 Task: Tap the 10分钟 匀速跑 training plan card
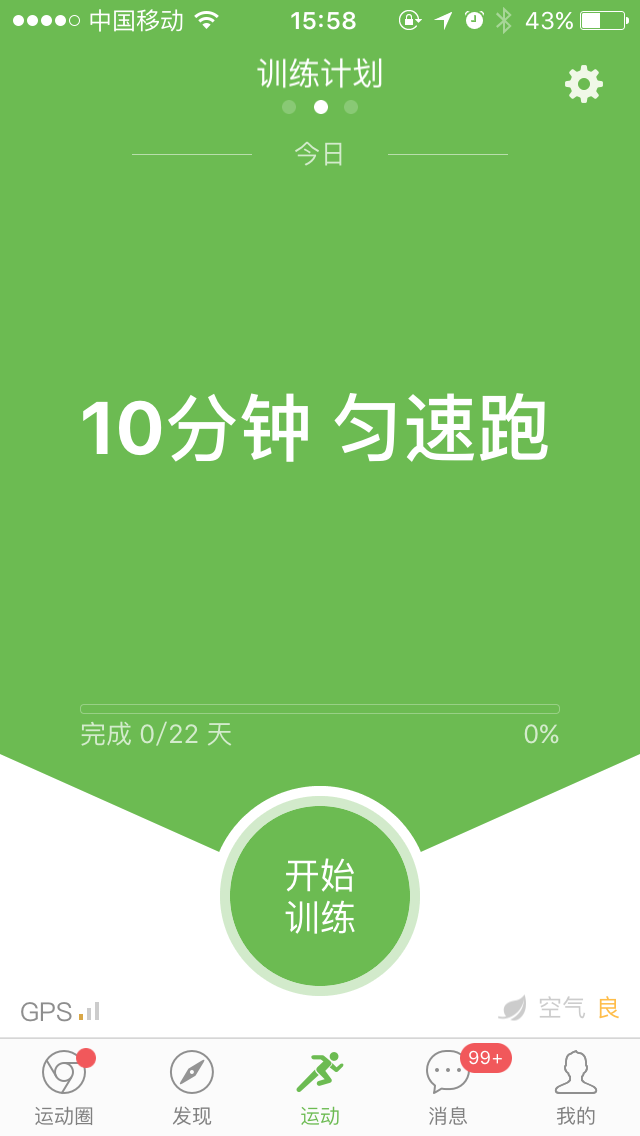315,427
